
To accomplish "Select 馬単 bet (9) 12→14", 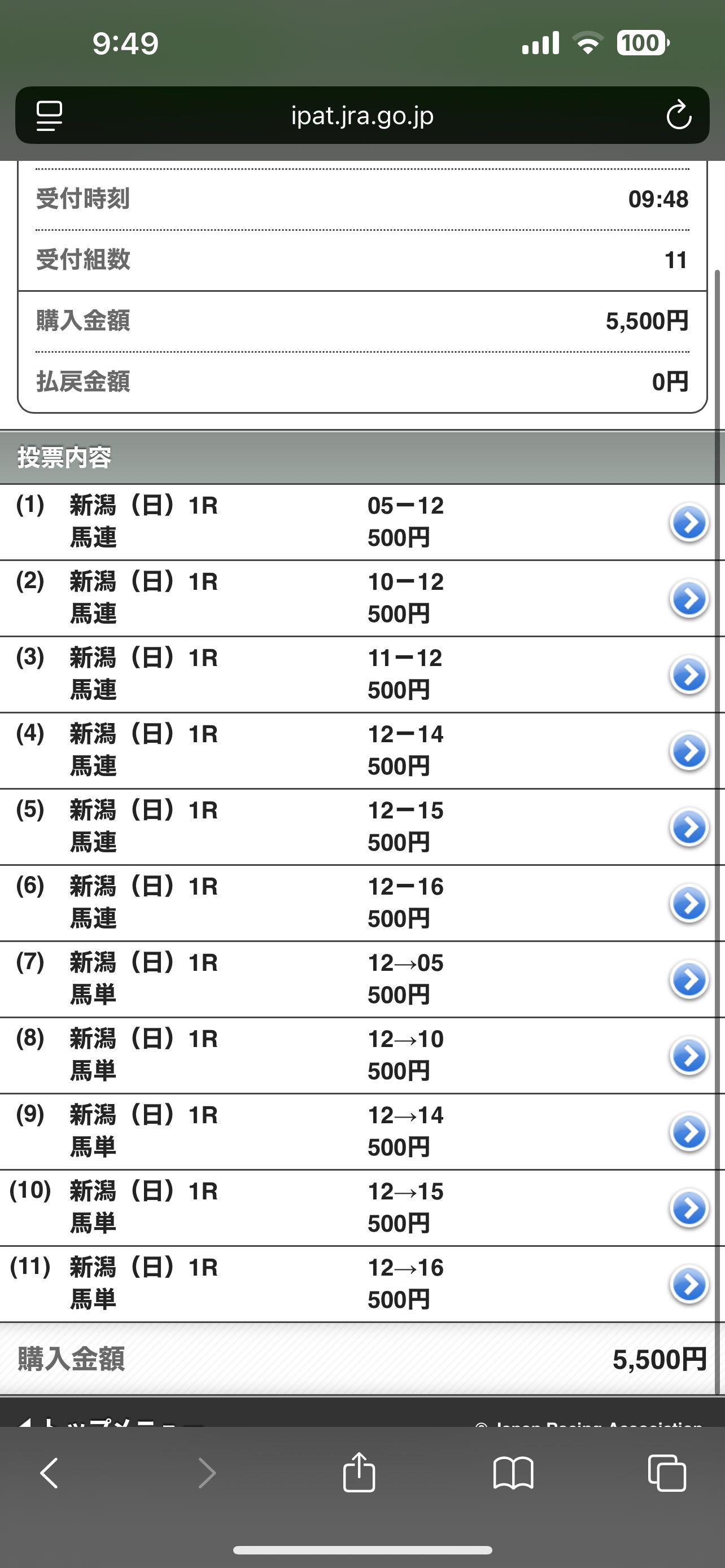I will pos(689,1132).
